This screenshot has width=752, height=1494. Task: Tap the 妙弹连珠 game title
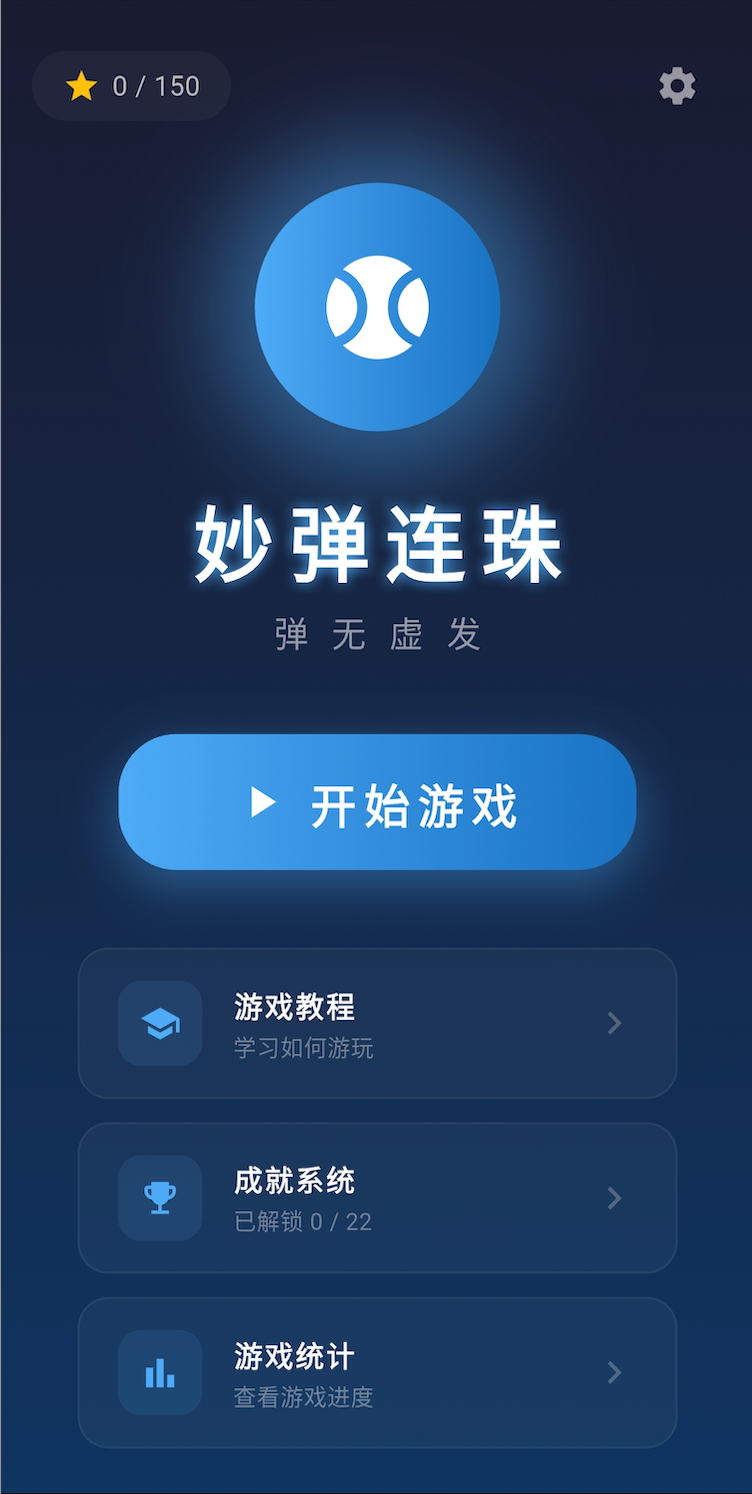coord(377,540)
